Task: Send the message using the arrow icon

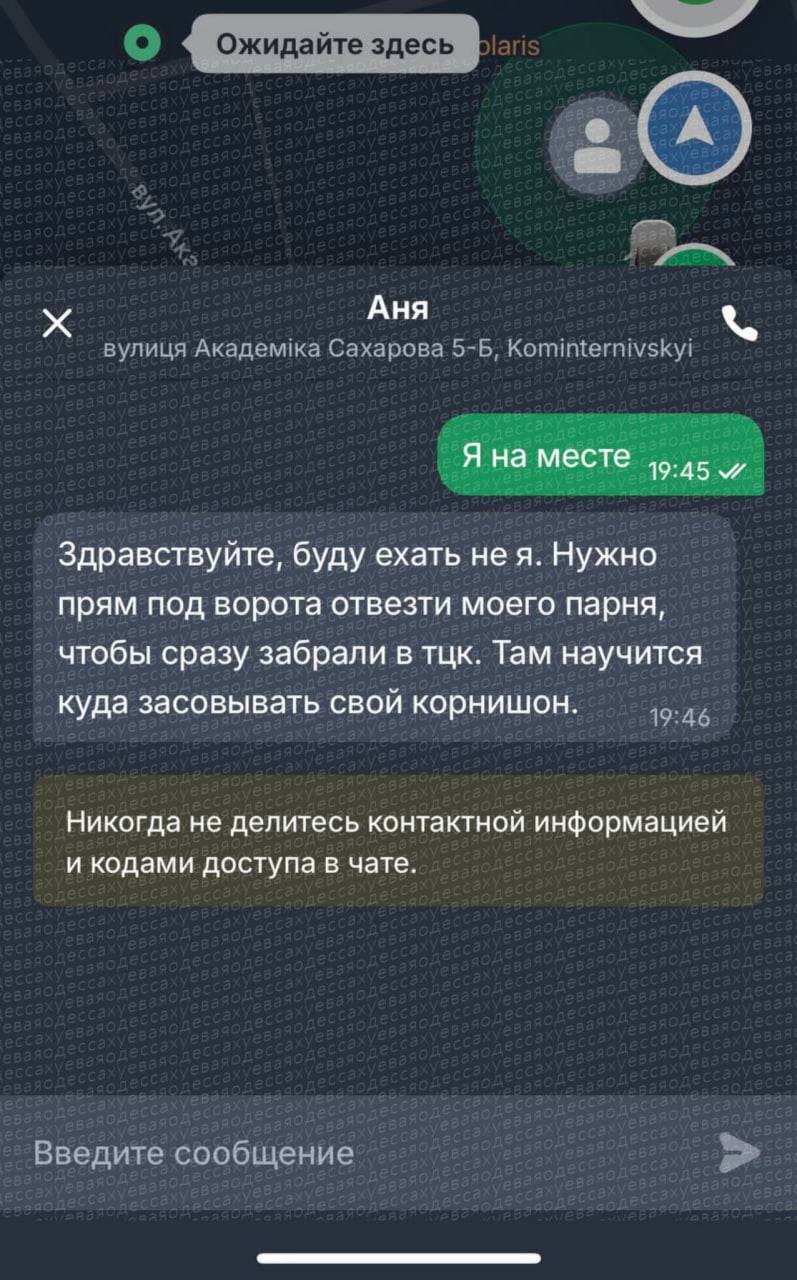Action: point(739,1153)
